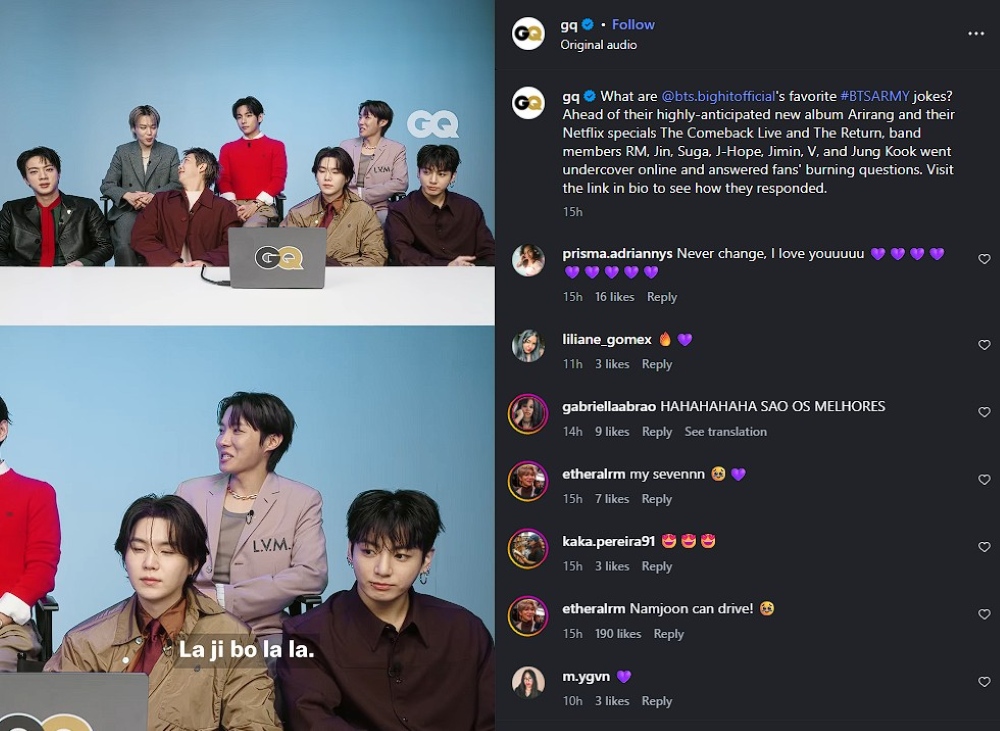Follow the gq account
The height and width of the screenshot is (731, 1000).
click(x=633, y=25)
